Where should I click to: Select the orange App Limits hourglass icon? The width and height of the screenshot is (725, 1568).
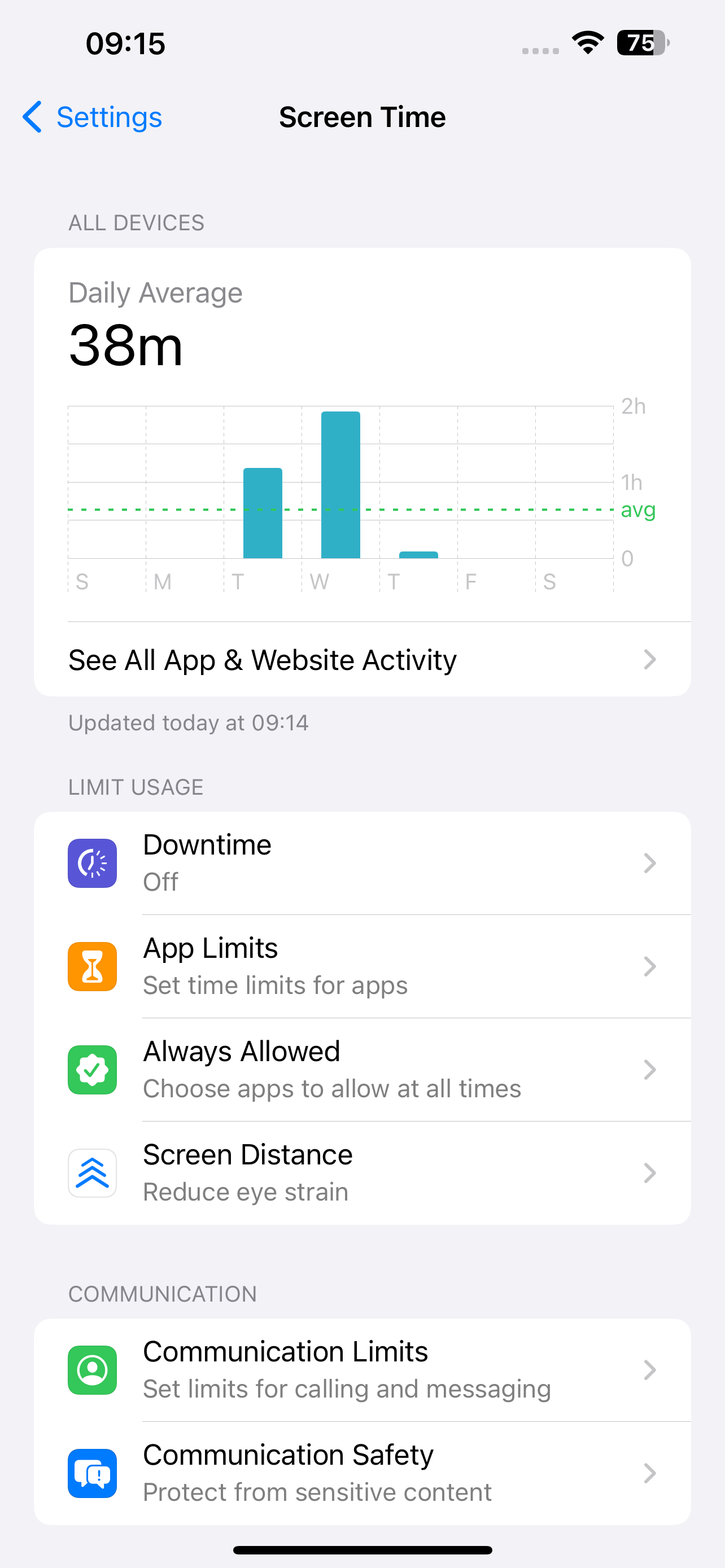click(93, 966)
